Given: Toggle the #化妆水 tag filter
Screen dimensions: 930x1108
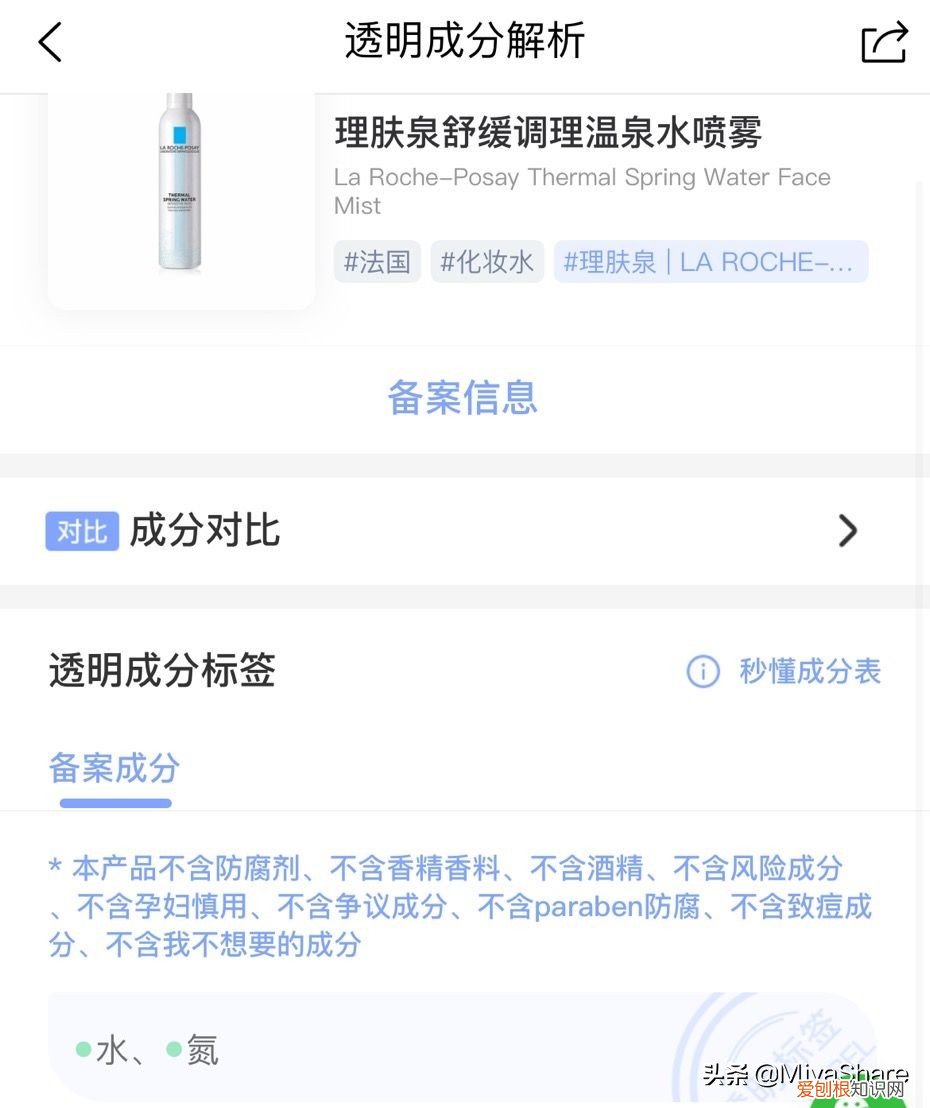Looking at the screenshot, I should pos(487,261).
